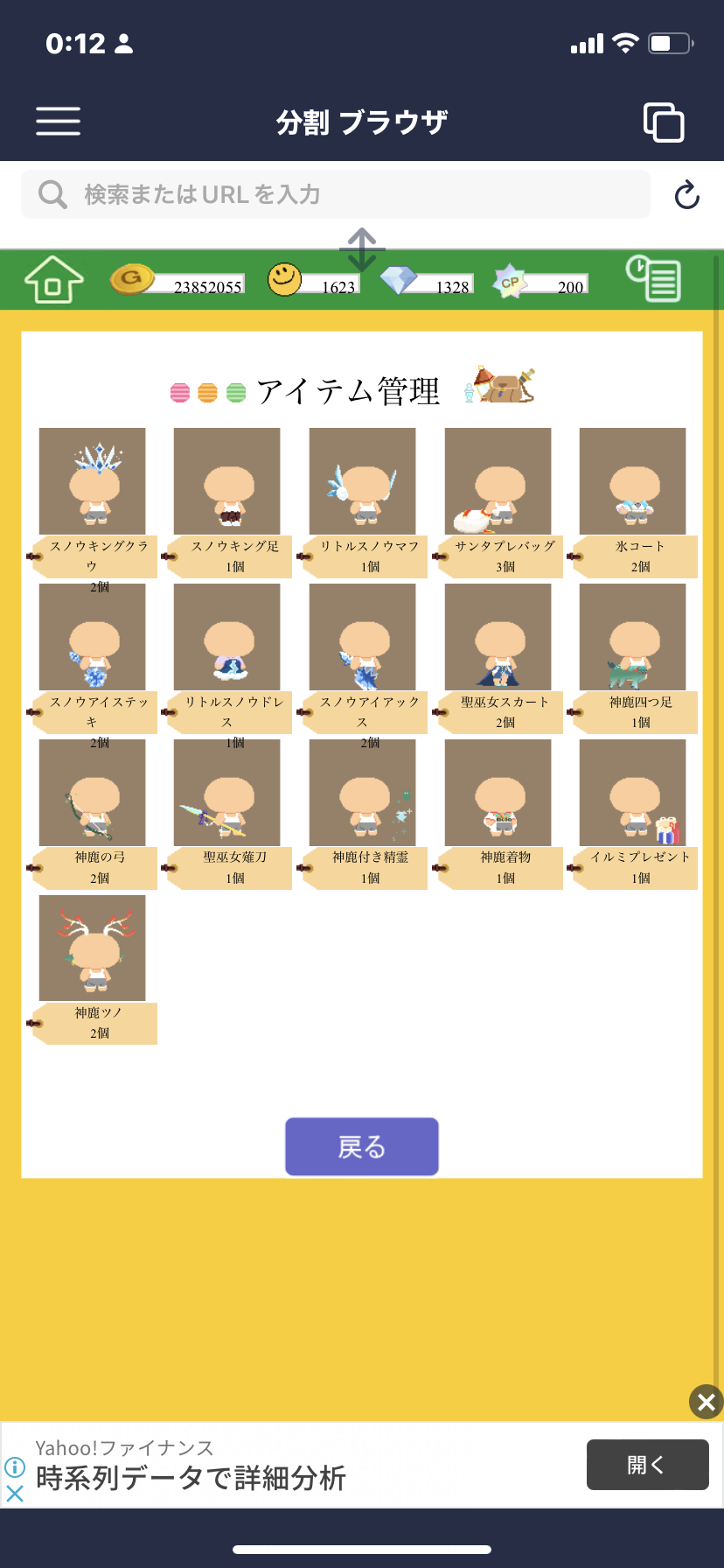
Task: Open the browser tabs switcher
Action: 664,122
